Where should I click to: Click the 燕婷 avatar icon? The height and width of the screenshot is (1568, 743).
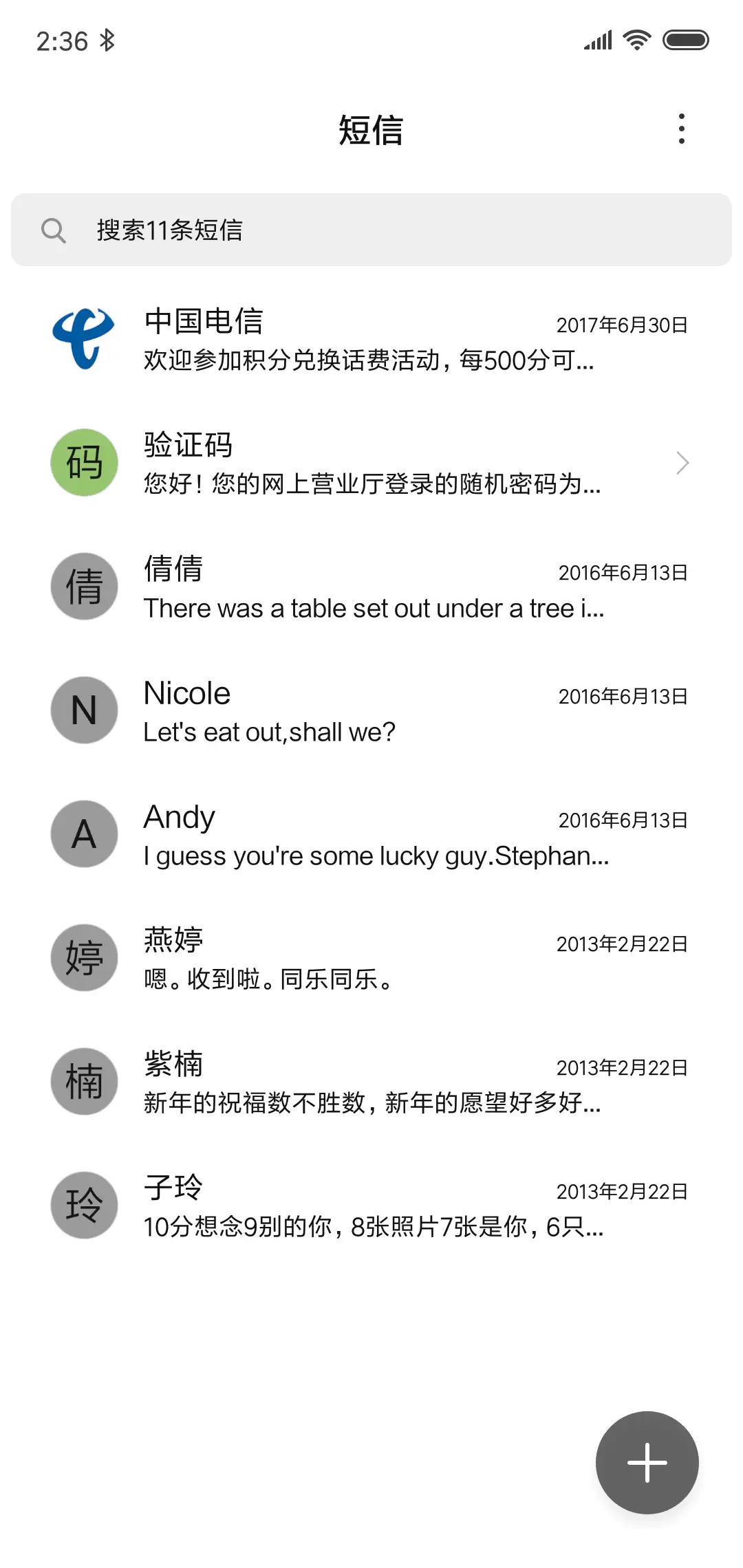click(x=84, y=957)
